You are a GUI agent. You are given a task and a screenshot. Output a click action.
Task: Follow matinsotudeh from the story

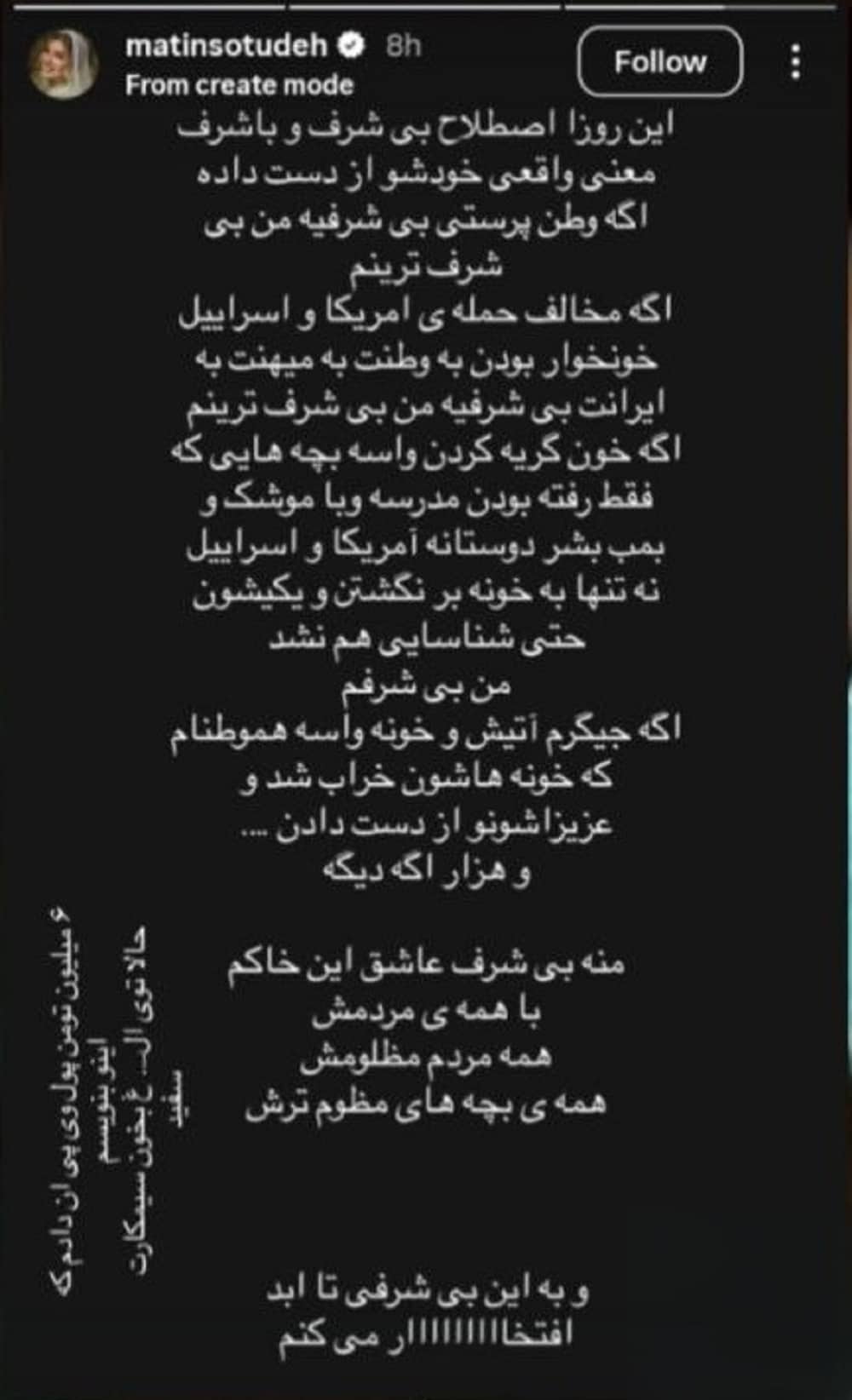659,61
